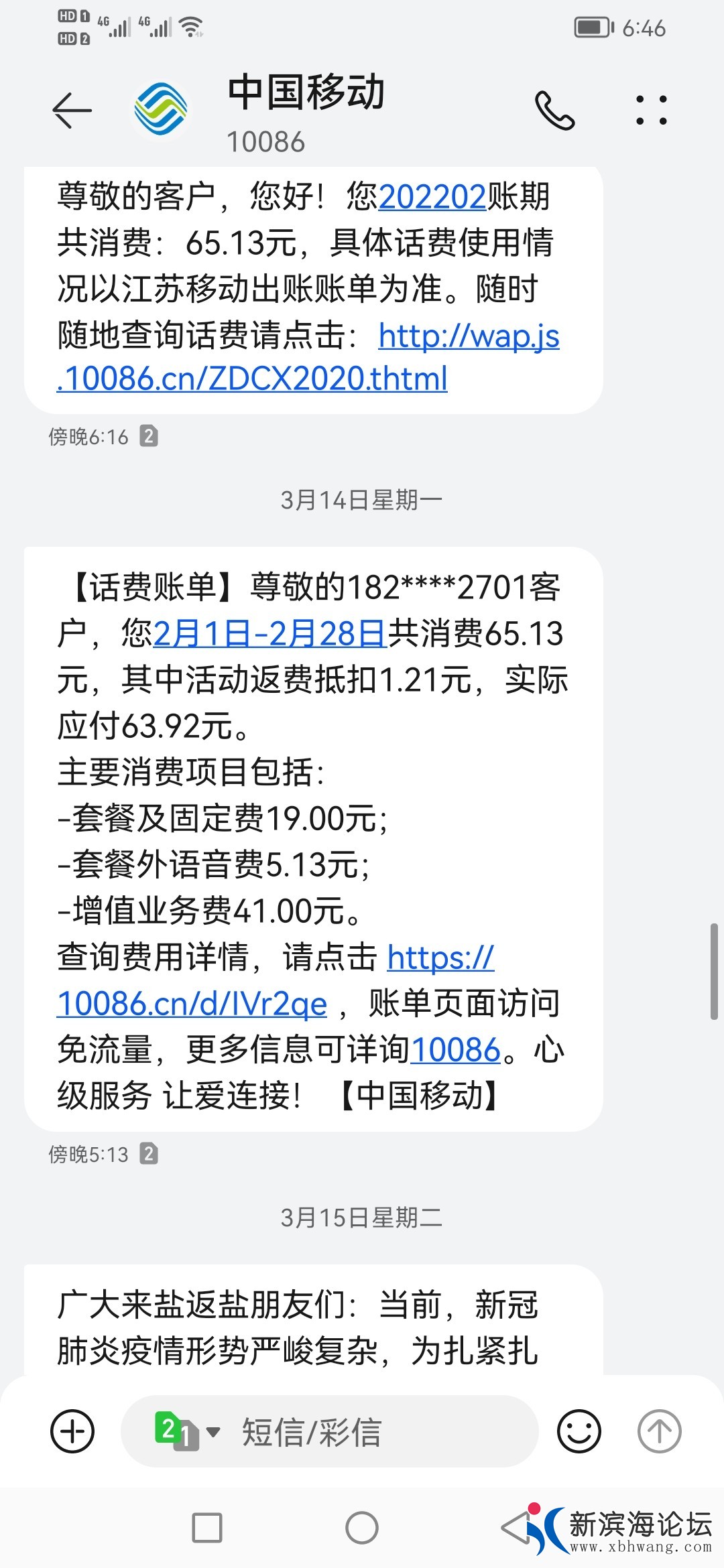Viewport: 724px width, 1568px height.
Task: Tap the 10086 number link in the bill message
Action: click(x=456, y=1050)
